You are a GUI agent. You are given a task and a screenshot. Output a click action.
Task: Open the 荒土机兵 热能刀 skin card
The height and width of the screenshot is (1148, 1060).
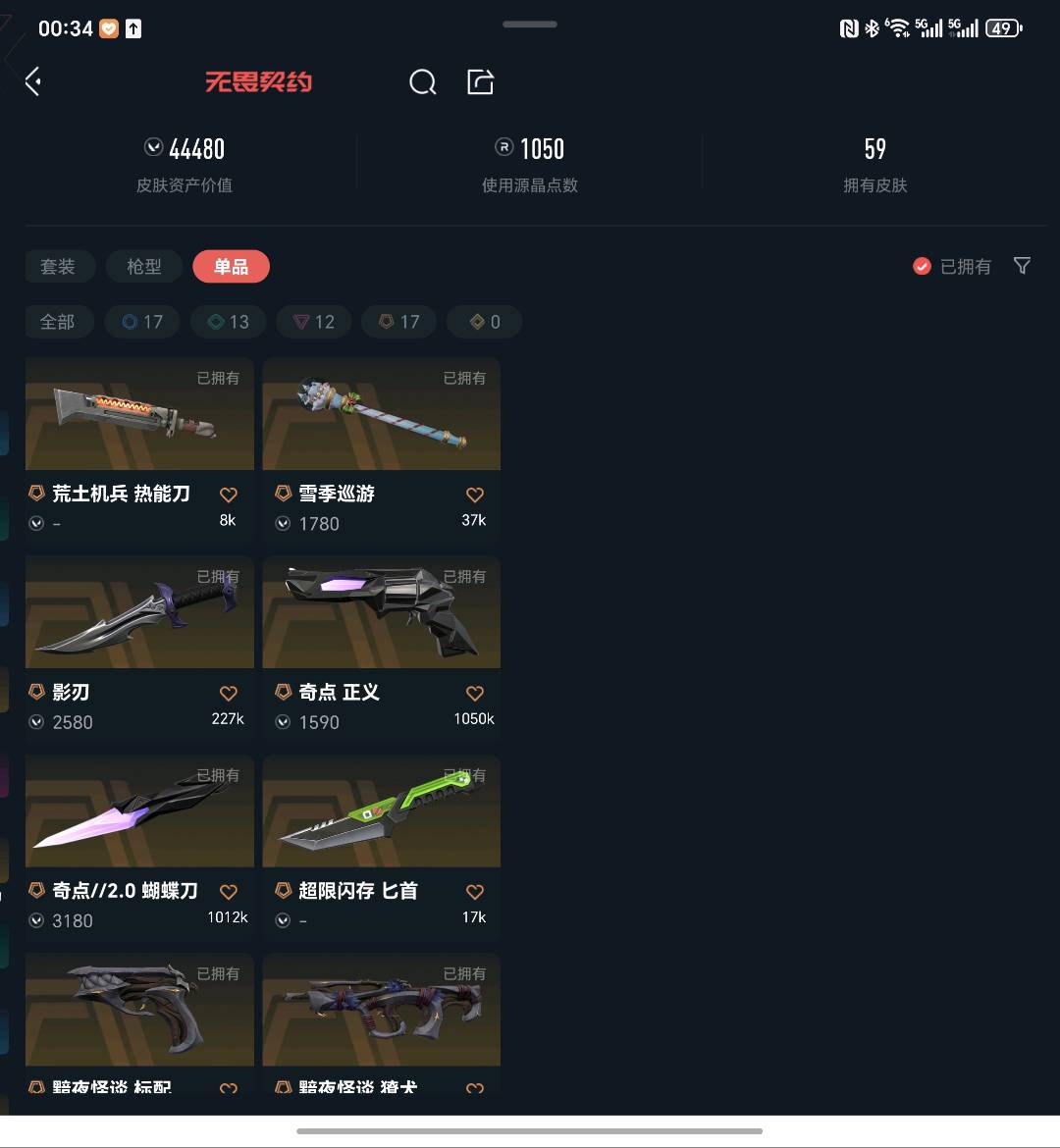(139, 414)
